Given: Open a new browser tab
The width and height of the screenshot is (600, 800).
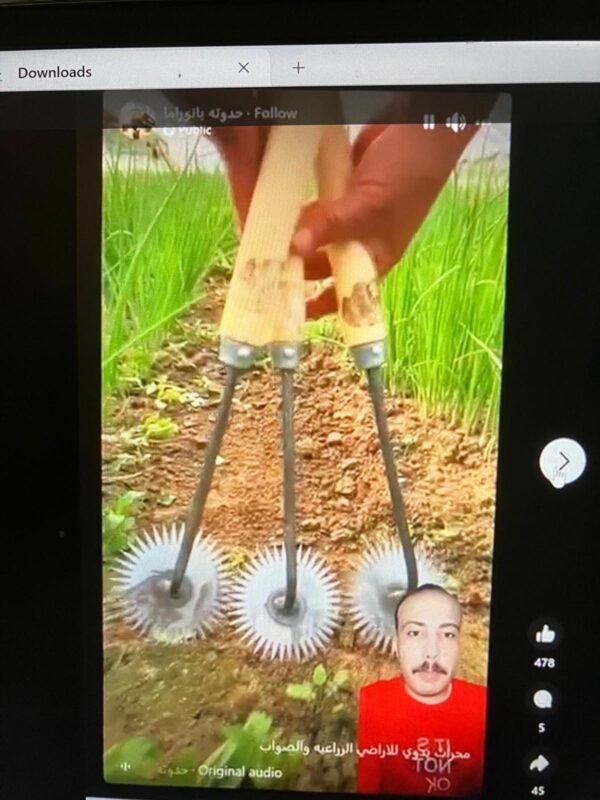Looking at the screenshot, I should click(298, 68).
